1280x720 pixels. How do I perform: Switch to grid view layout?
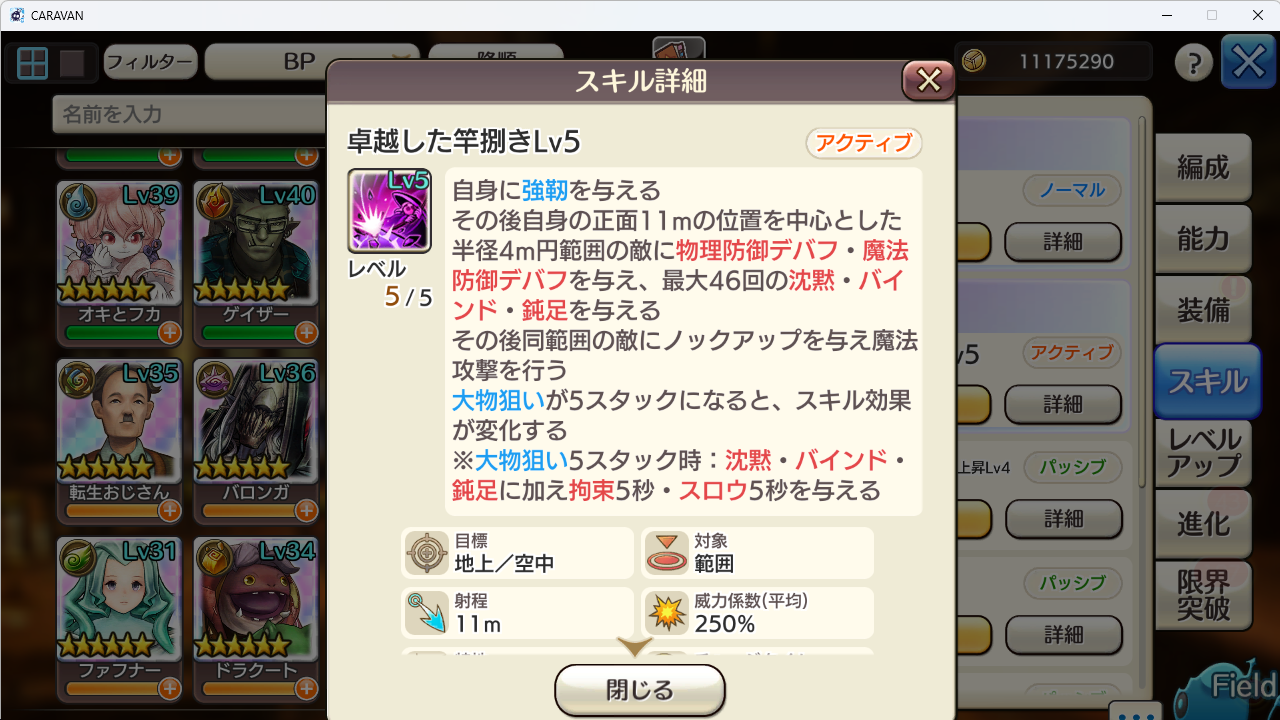pyautogui.click(x=33, y=64)
